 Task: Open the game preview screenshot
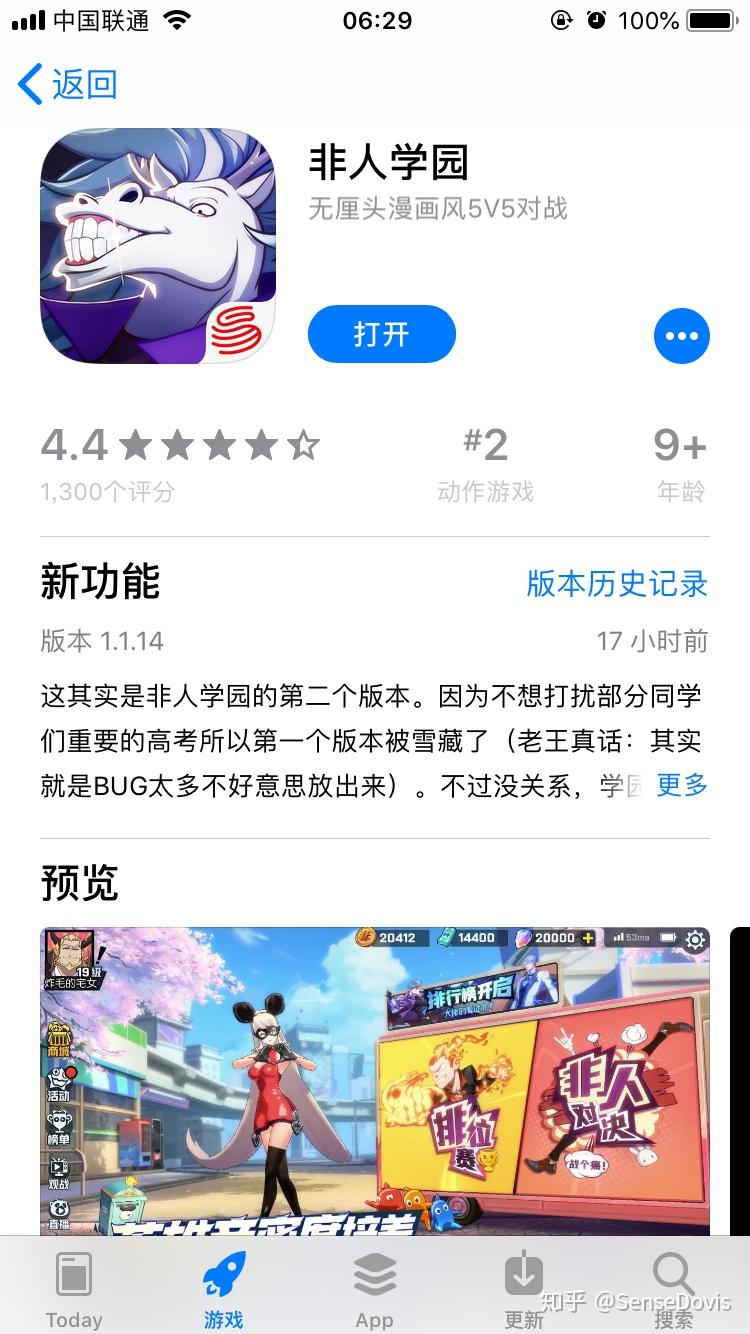(375, 1080)
